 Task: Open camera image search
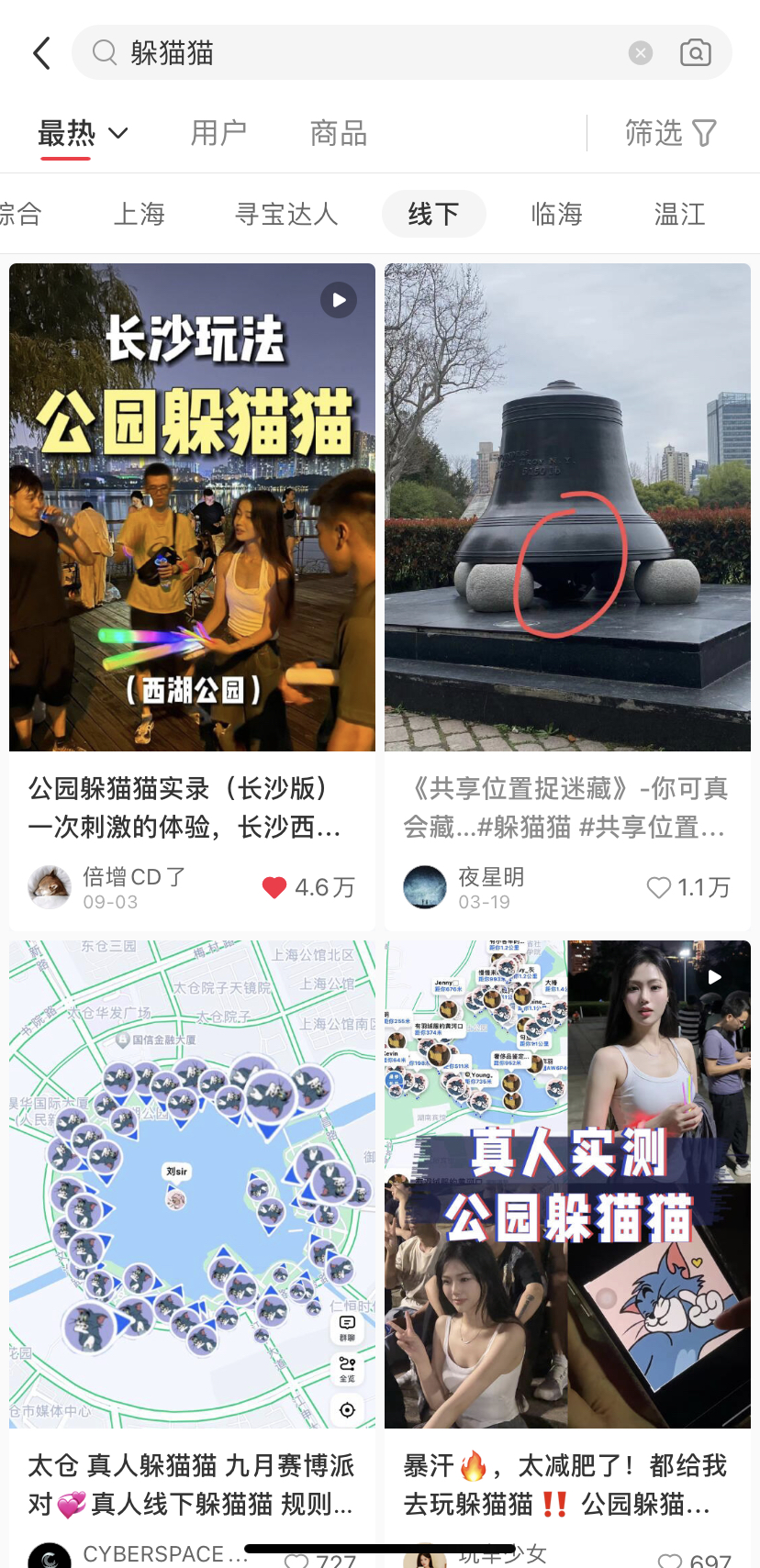click(x=696, y=53)
